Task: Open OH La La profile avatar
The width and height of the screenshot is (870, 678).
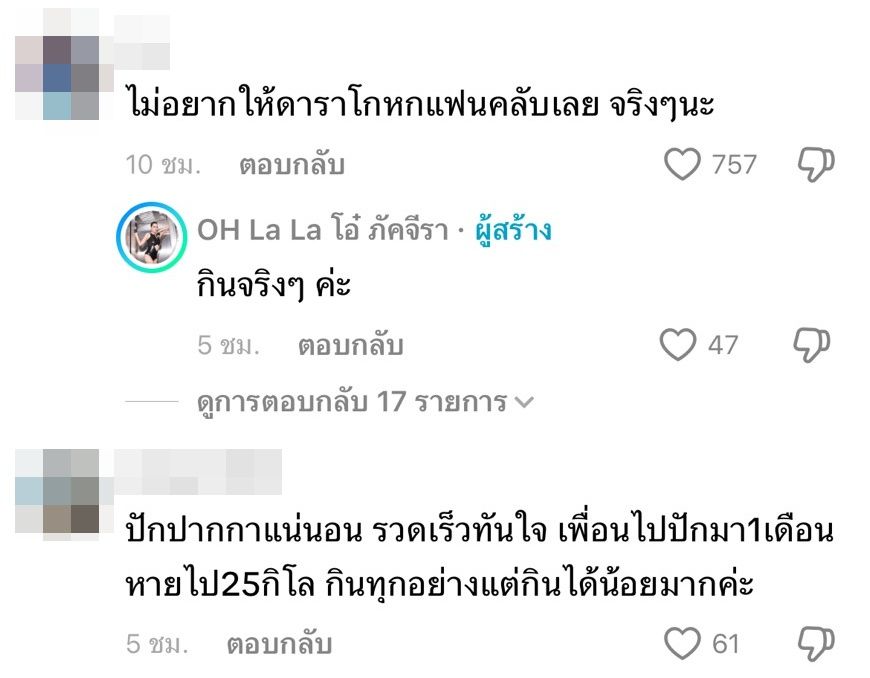Action: [x=152, y=237]
